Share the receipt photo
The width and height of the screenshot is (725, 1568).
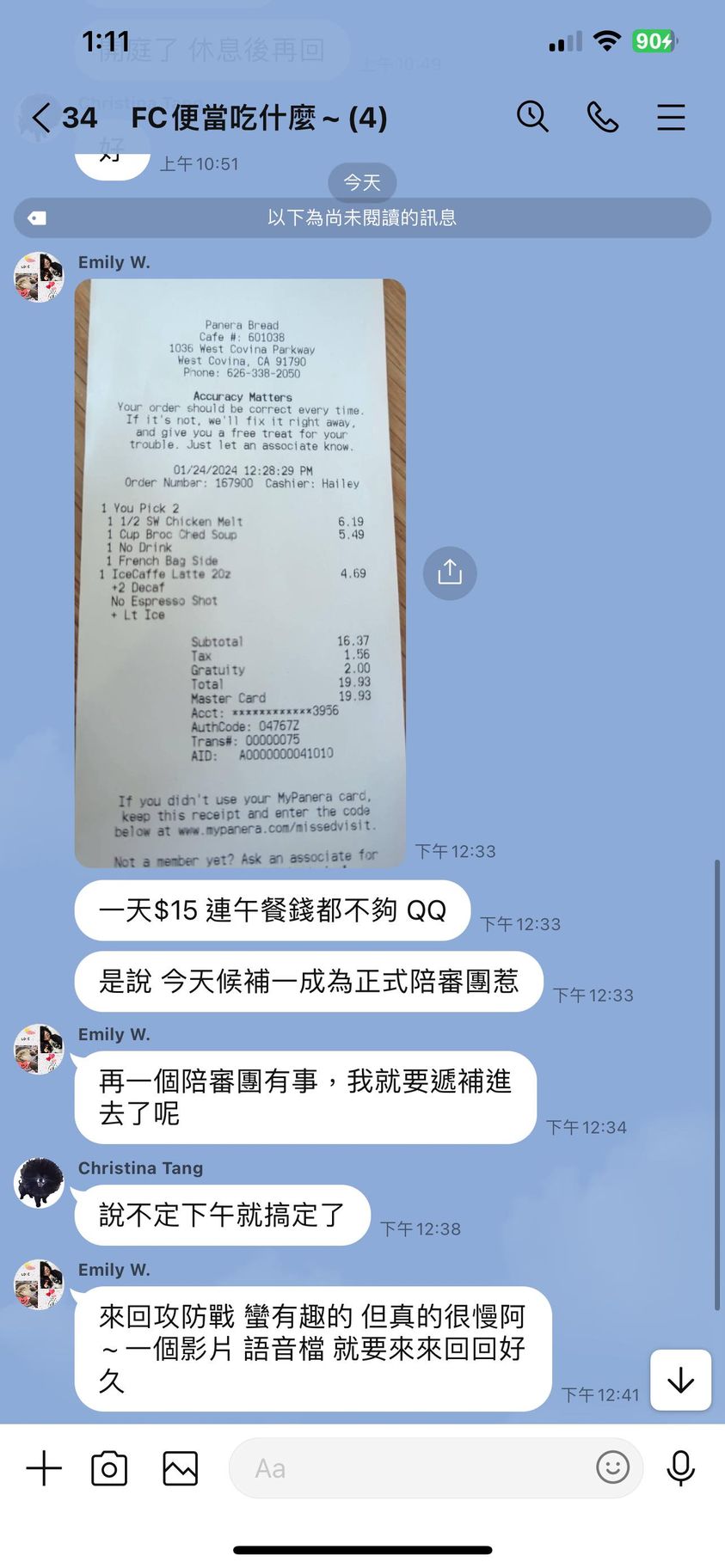450,573
